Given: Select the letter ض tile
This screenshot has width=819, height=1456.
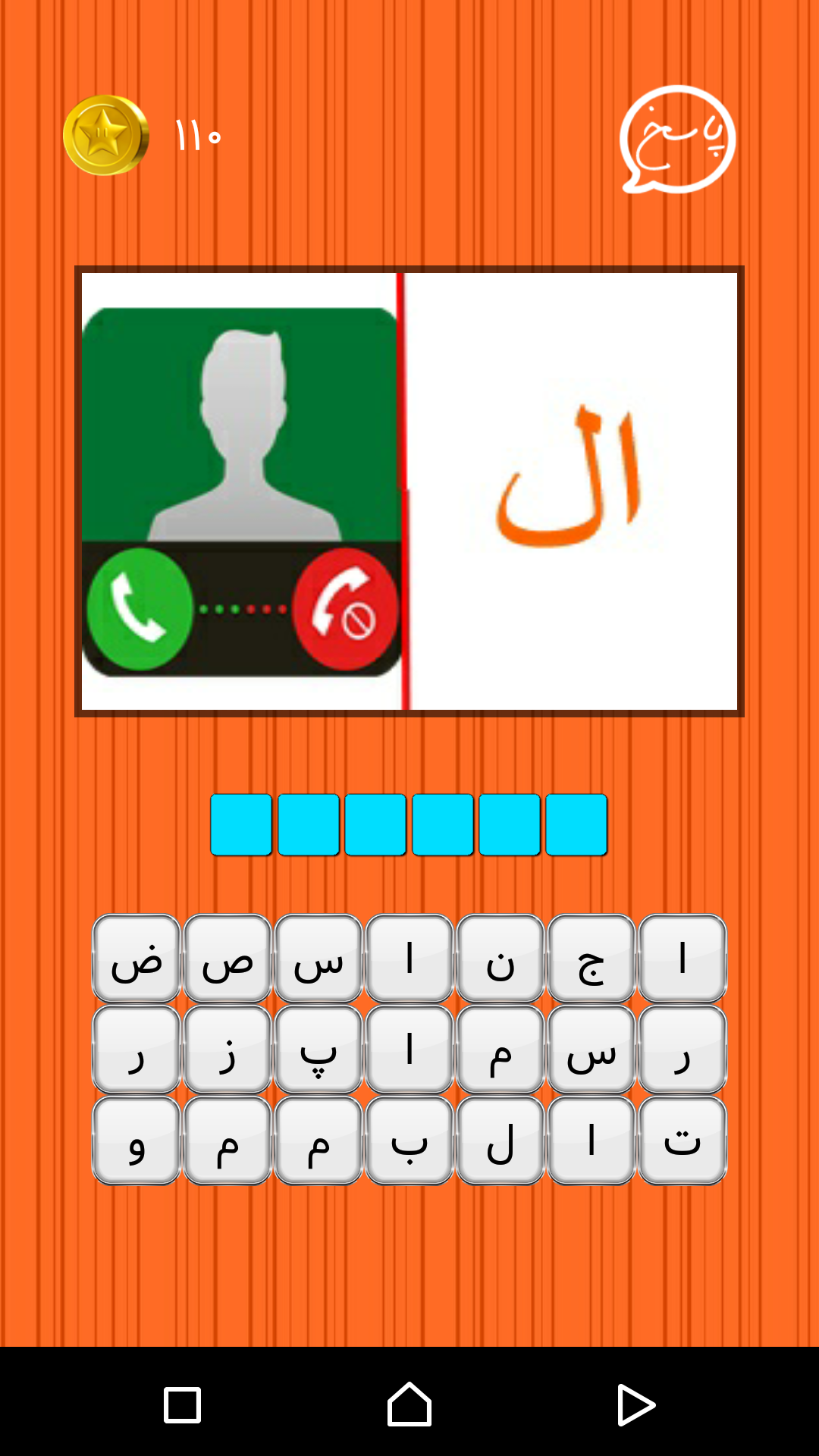Looking at the screenshot, I should pyautogui.click(x=136, y=959).
